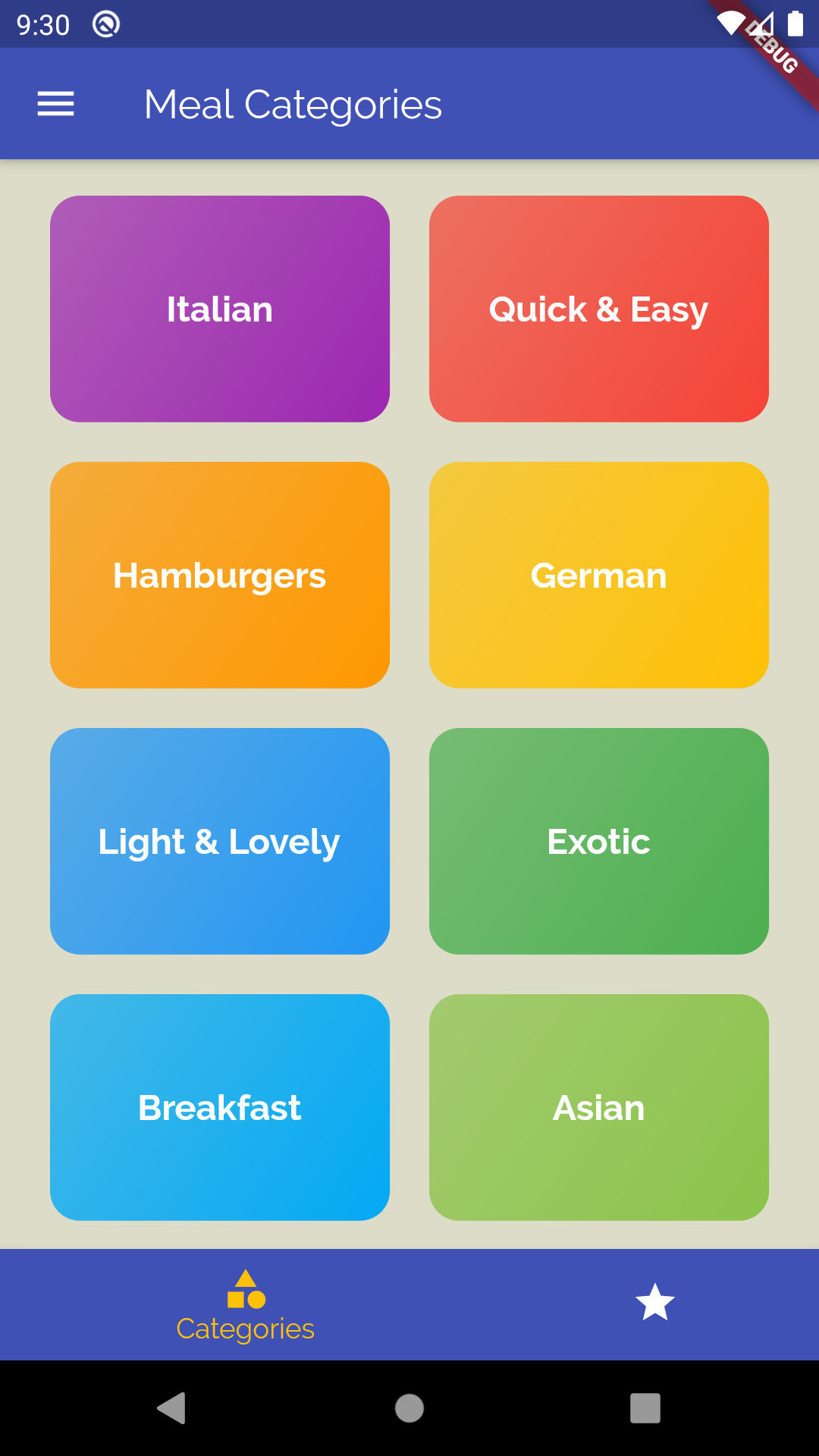Image resolution: width=819 pixels, height=1456 pixels.
Task: Select the Categories tab
Action: pyautogui.click(x=246, y=1304)
